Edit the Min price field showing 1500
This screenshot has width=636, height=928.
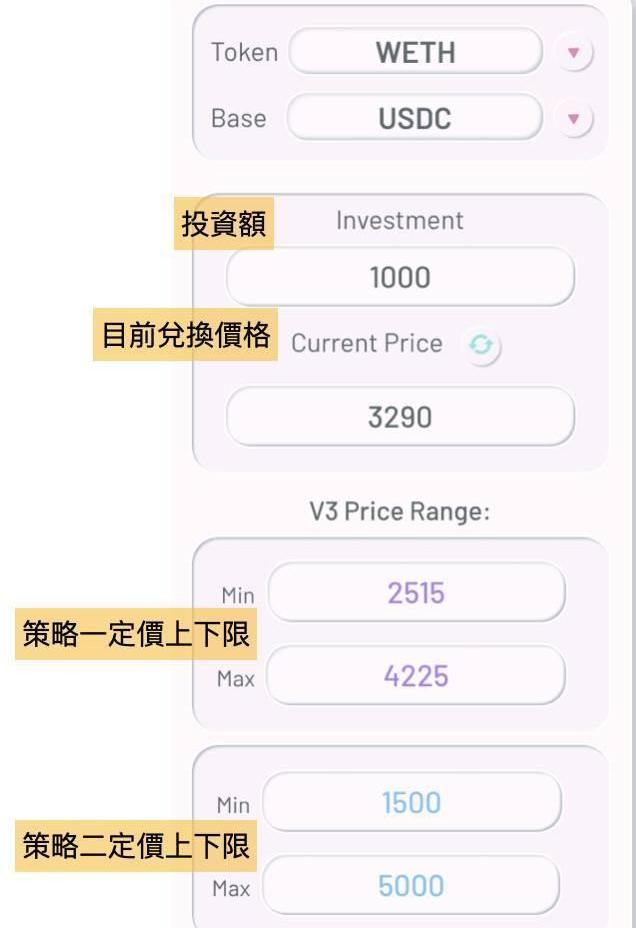pyautogui.click(x=411, y=802)
